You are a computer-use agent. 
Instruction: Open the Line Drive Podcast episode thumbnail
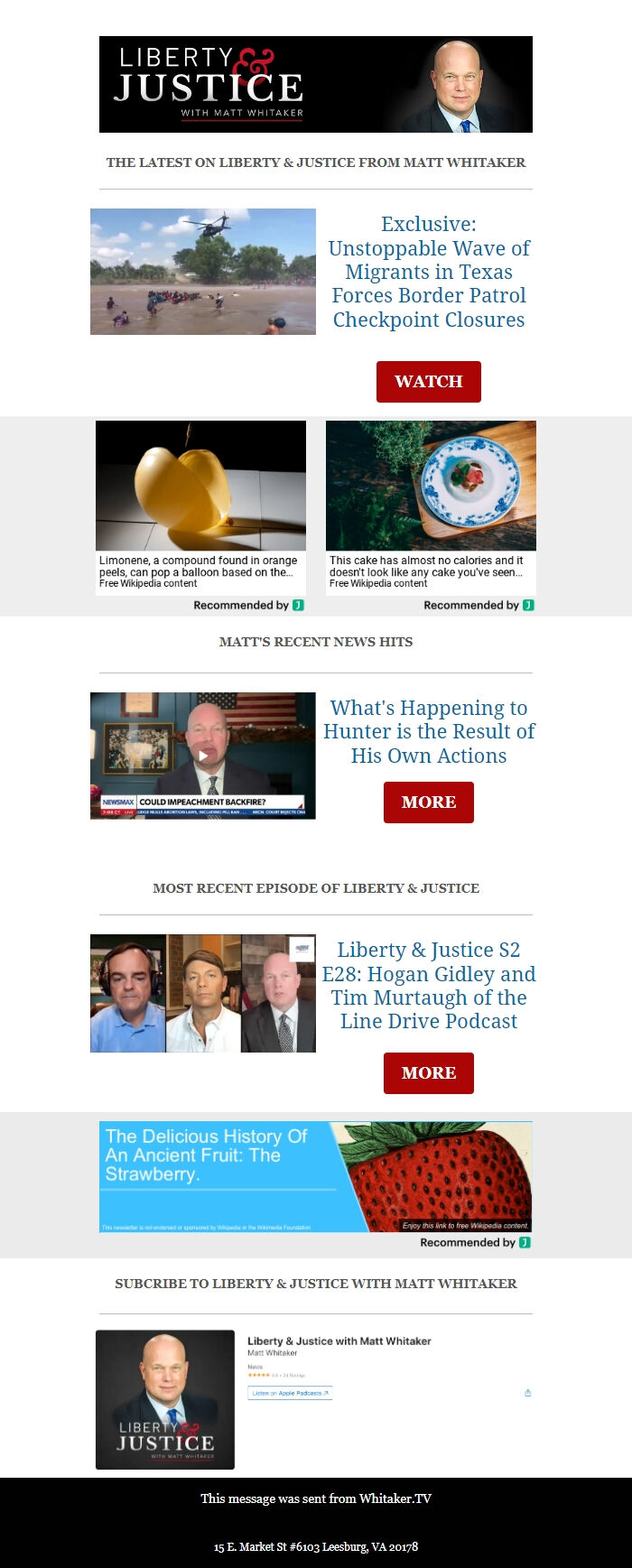[x=203, y=993]
